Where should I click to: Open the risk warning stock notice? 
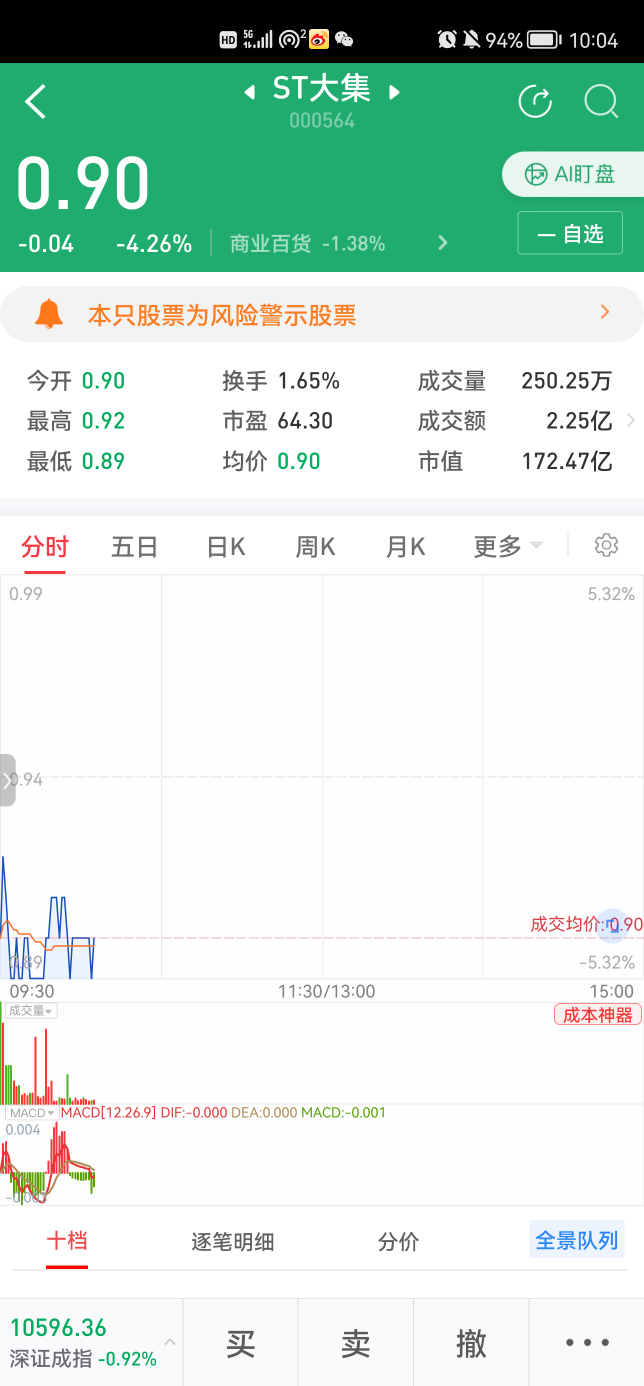tap(322, 316)
